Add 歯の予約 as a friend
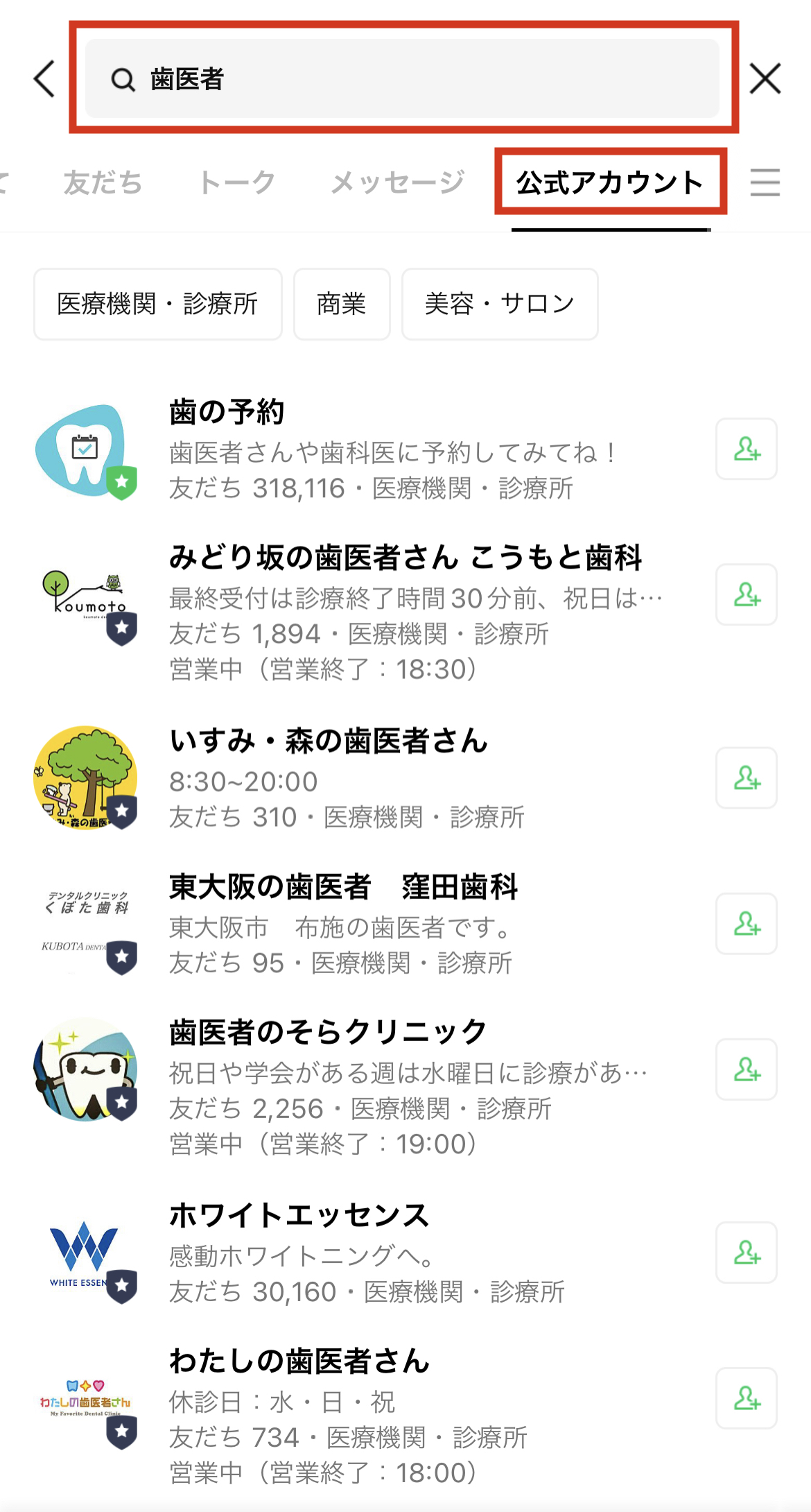This screenshot has width=811, height=1512. (x=747, y=449)
